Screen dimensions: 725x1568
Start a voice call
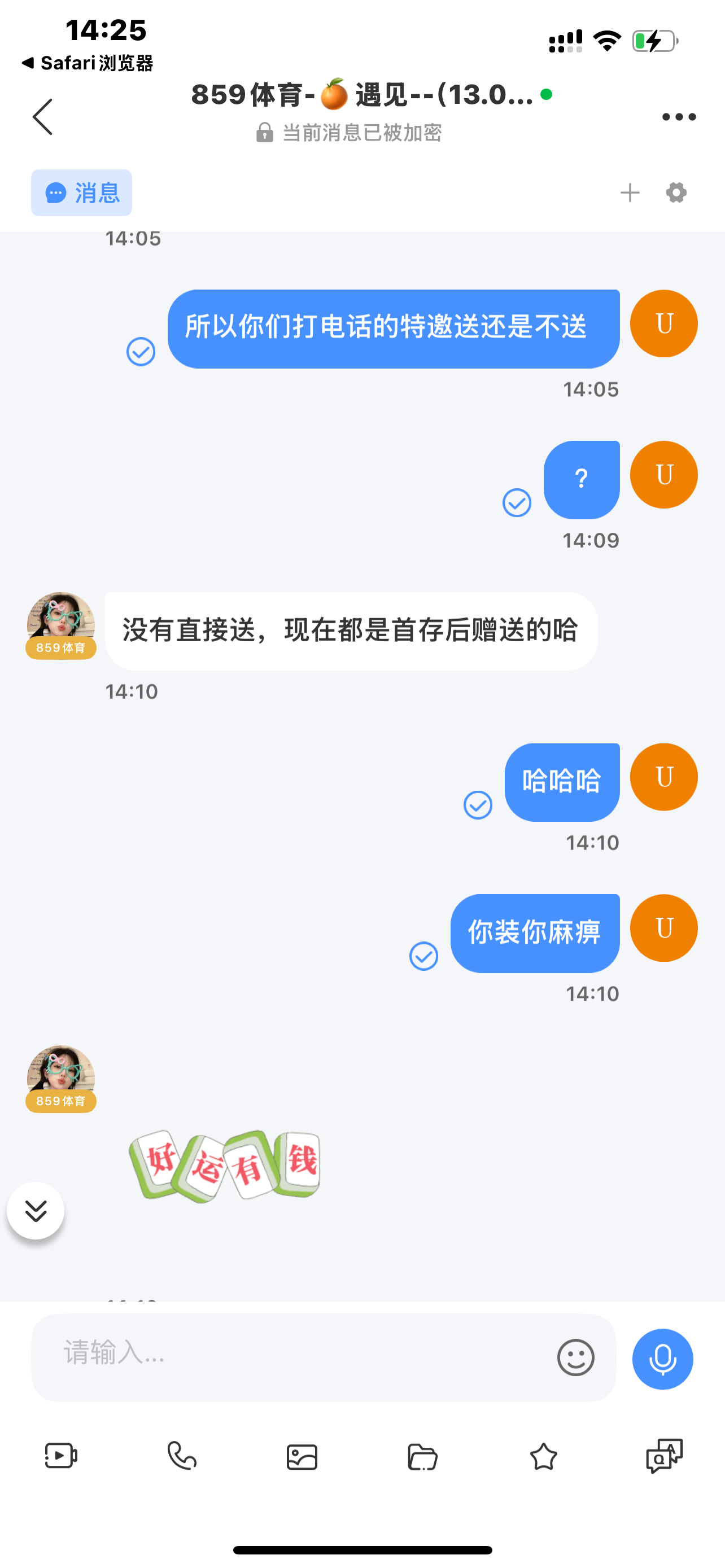tap(181, 1457)
